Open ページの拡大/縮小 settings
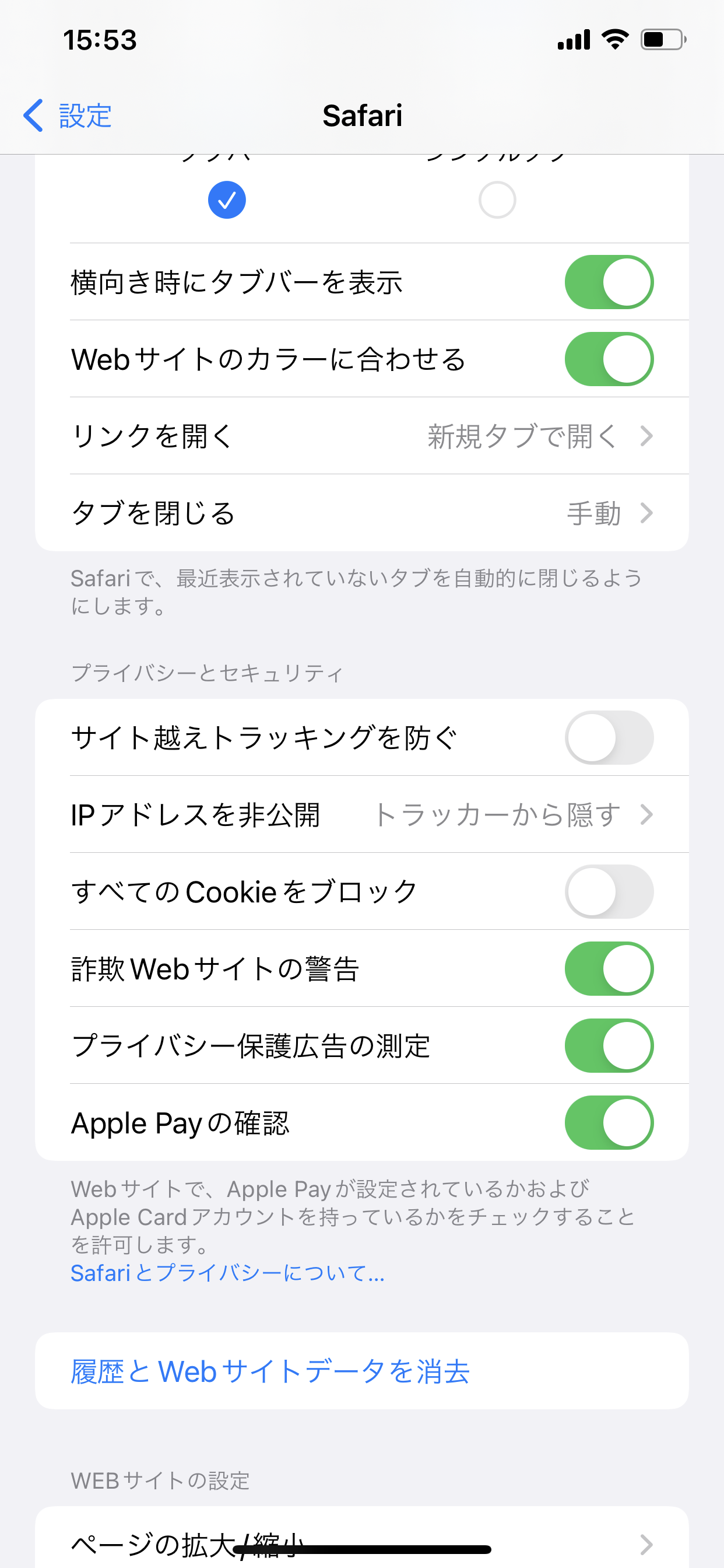Image resolution: width=724 pixels, height=1568 pixels. [362, 1540]
